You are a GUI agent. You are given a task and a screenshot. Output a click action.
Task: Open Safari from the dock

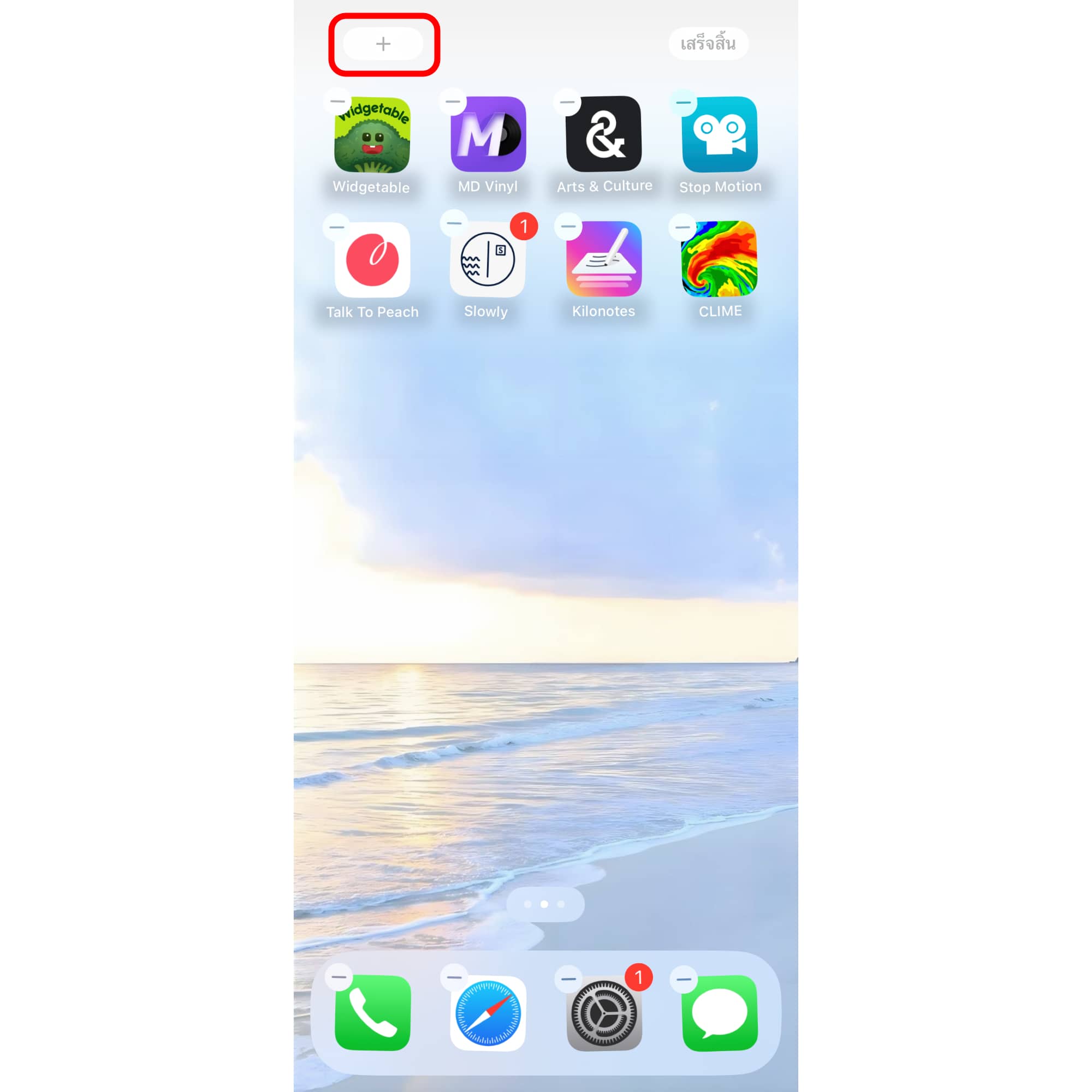click(x=488, y=1012)
